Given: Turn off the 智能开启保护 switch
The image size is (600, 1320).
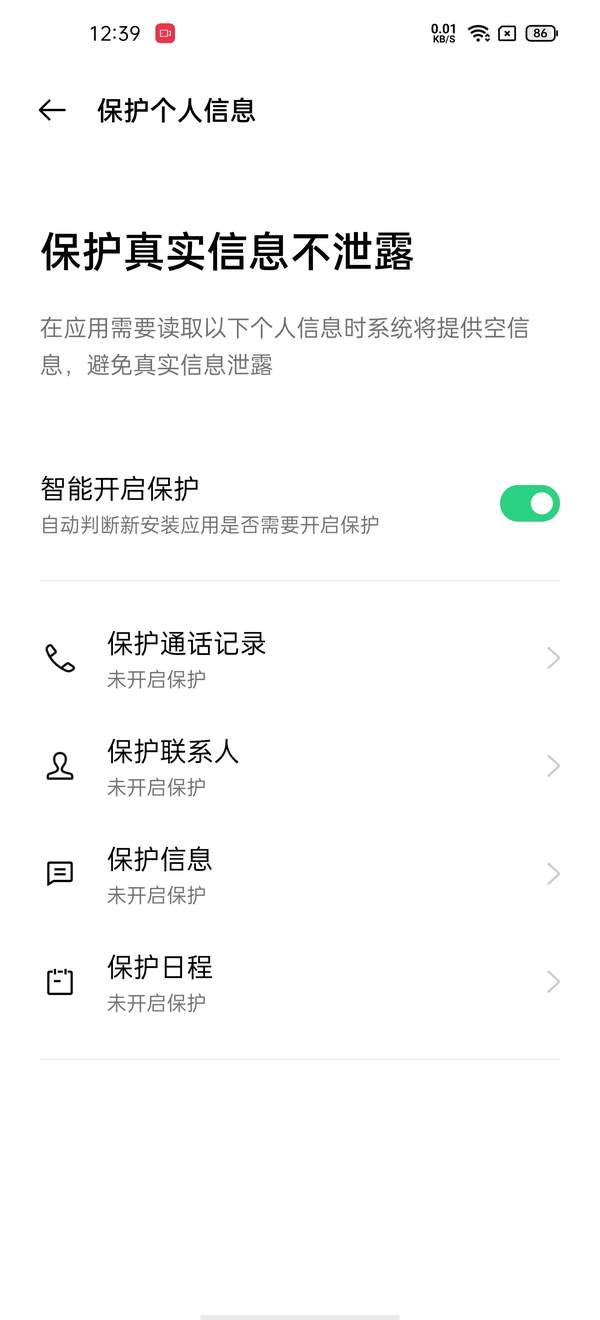Looking at the screenshot, I should pyautogui.click(x=529, y=503).
